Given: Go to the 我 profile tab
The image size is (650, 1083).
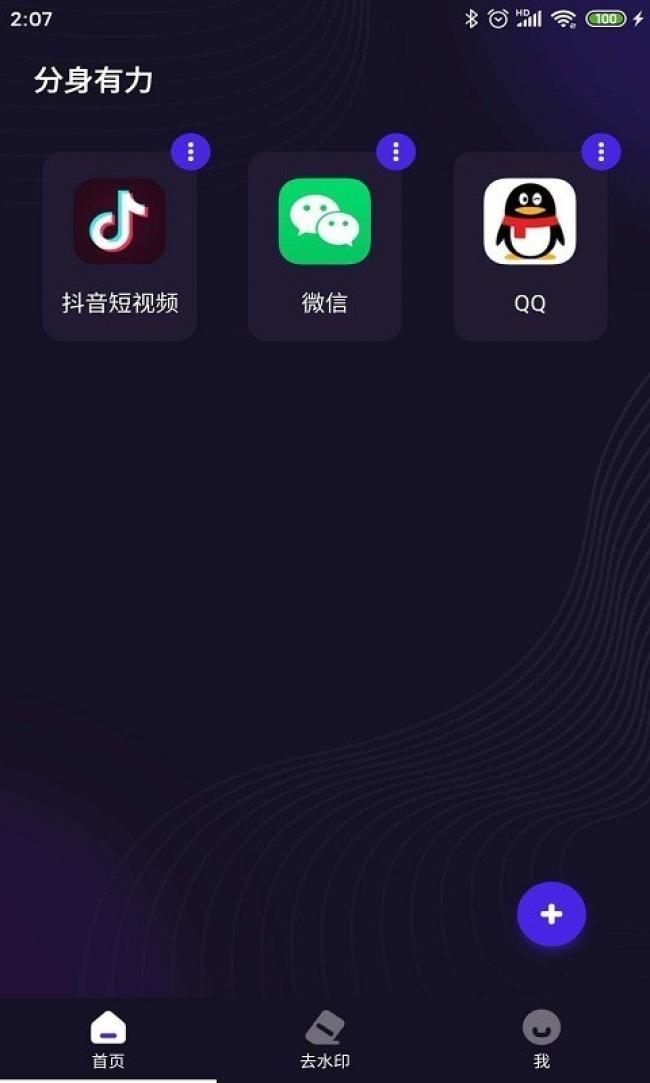Looking at the screenshot, I should pyautogui.click(x=541, y=1039).
